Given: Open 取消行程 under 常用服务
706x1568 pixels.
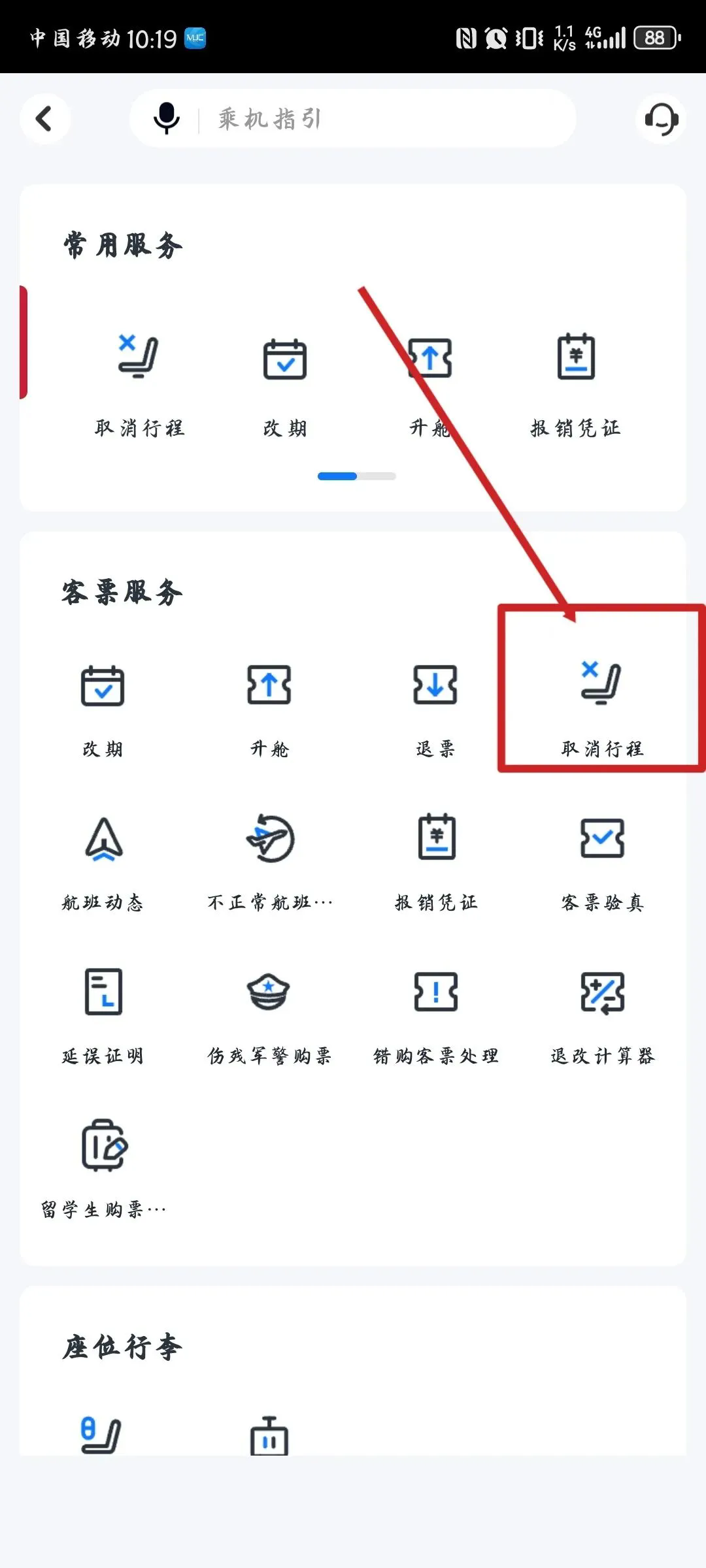Looking at the screenshot, I should (139, 382).
